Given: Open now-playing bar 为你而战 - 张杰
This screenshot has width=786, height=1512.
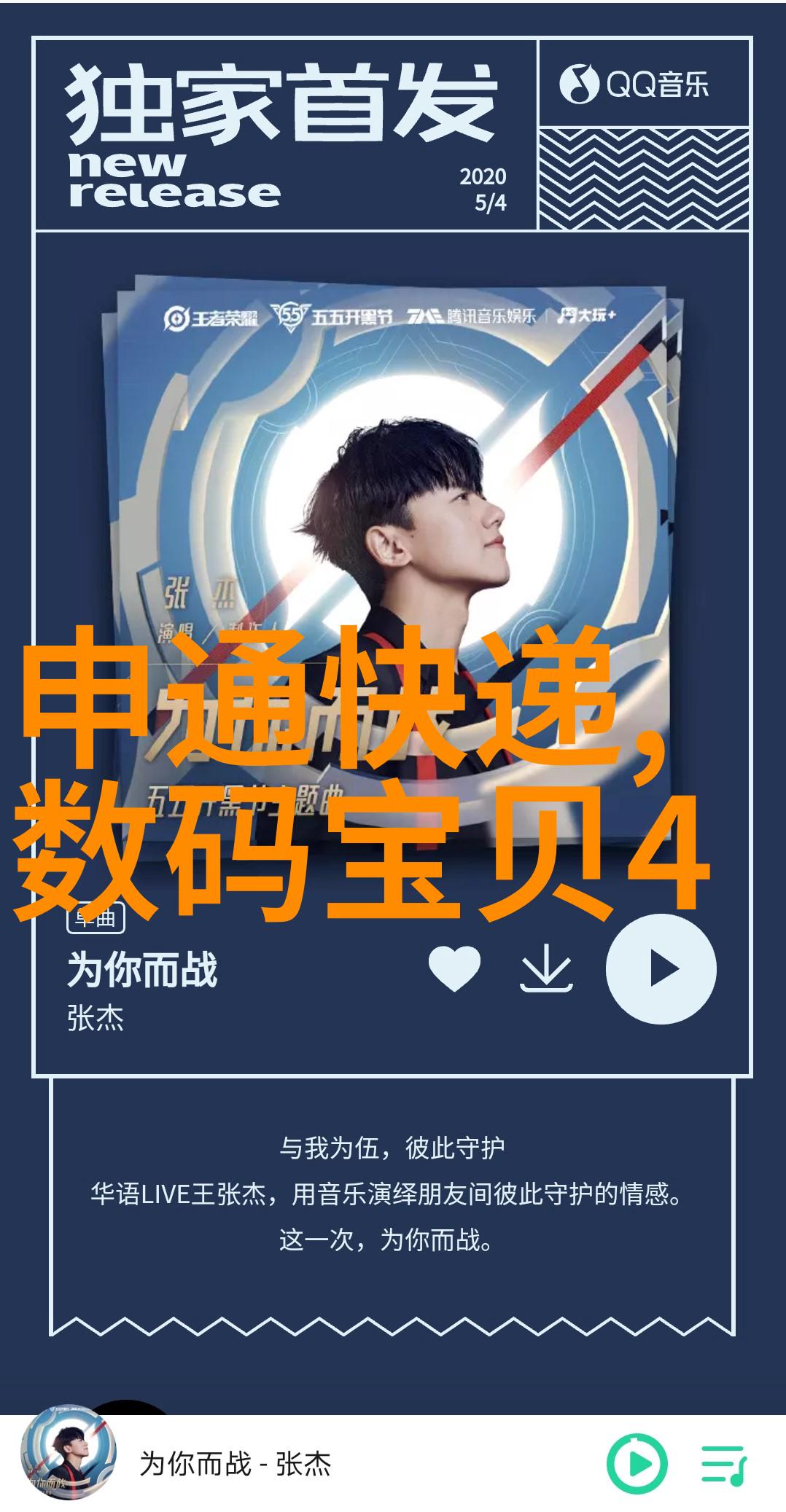Looking at the screenshot, I should (x=235, y=1463).
